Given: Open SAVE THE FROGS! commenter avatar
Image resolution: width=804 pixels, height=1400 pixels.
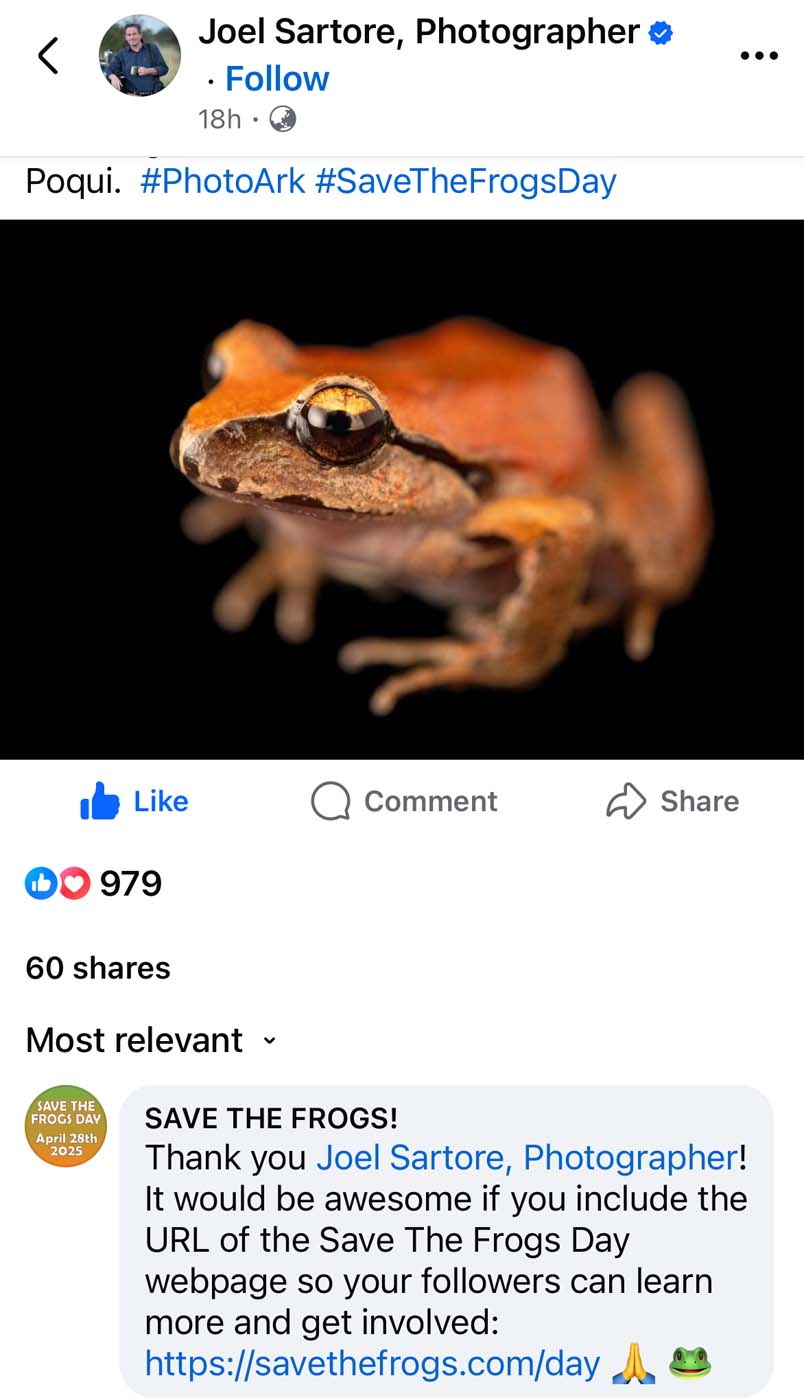Looking at the screenshot, I should click(x=66, y=1126).
